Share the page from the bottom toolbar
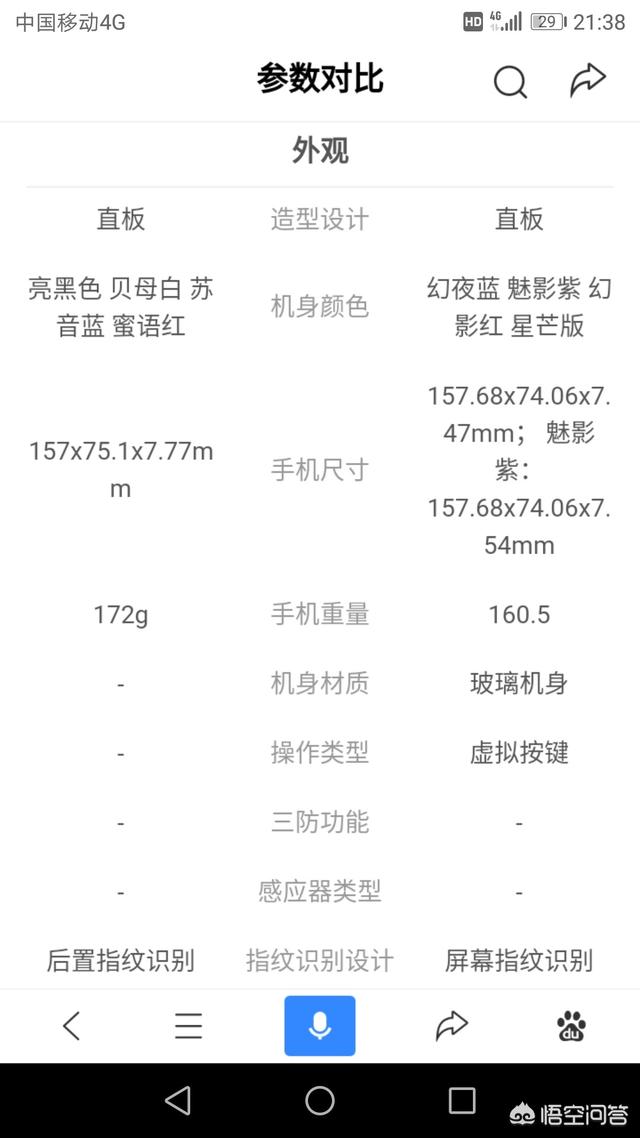The height and width of the screenshot is (1138, 640). point(452,1026)
